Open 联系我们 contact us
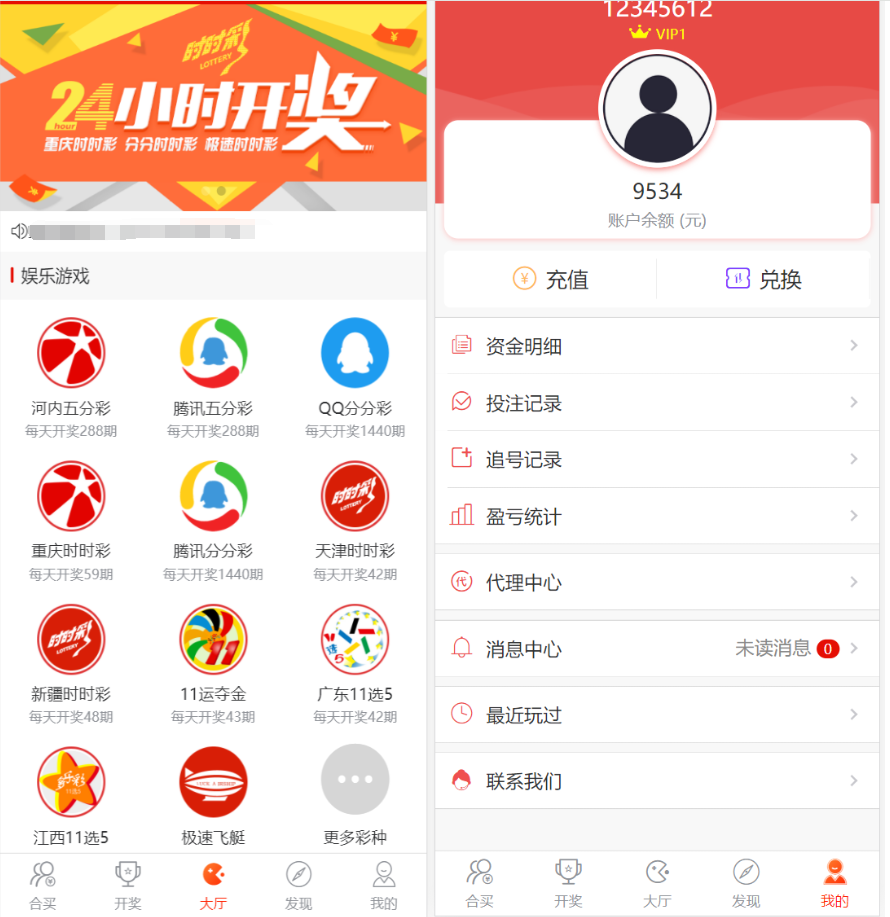This screenshot has height=917, width=890. [x=657, y=781]
